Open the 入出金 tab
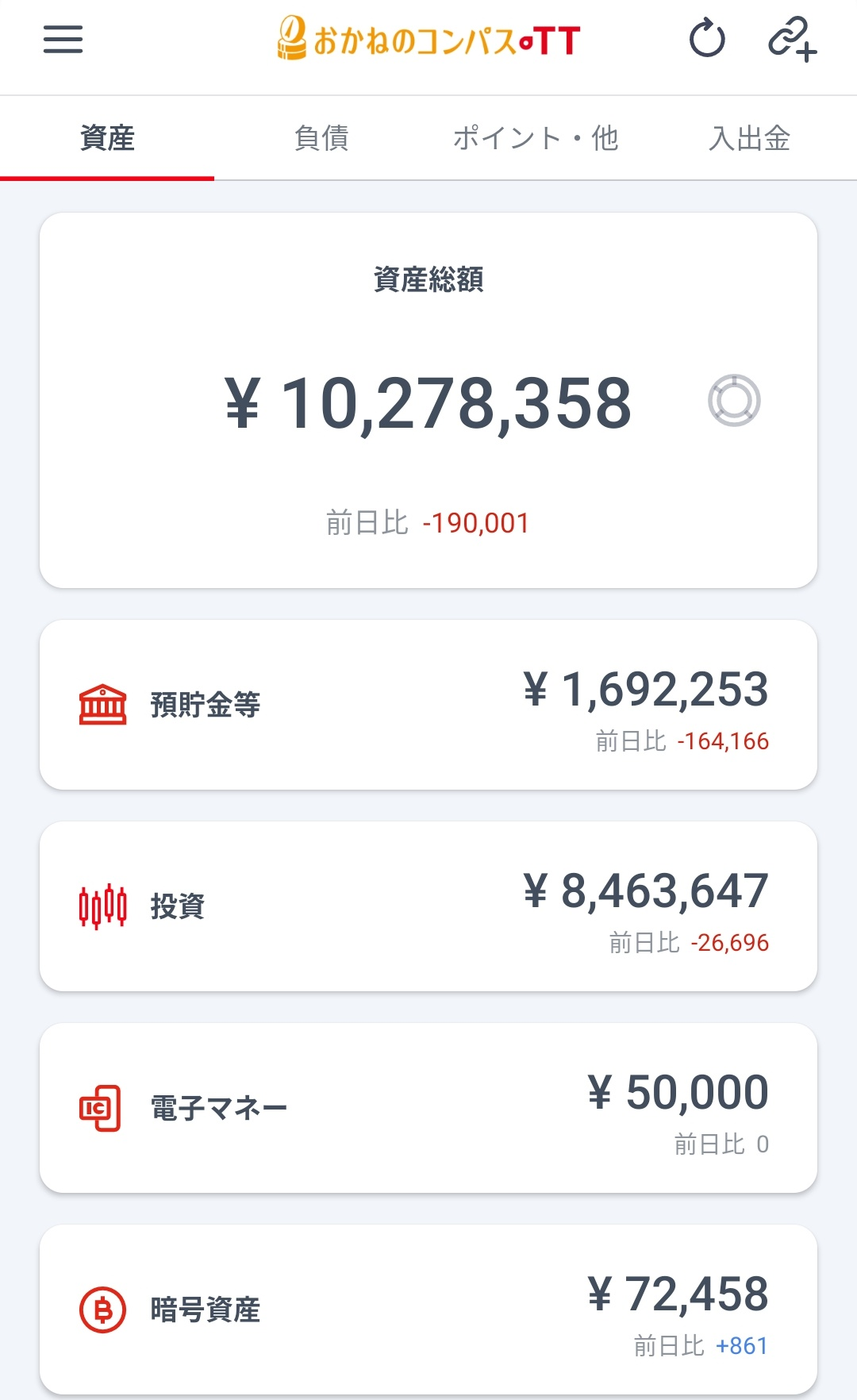Image resolution: width=857 pixels, height=1400 pixels. coord(749,138)
